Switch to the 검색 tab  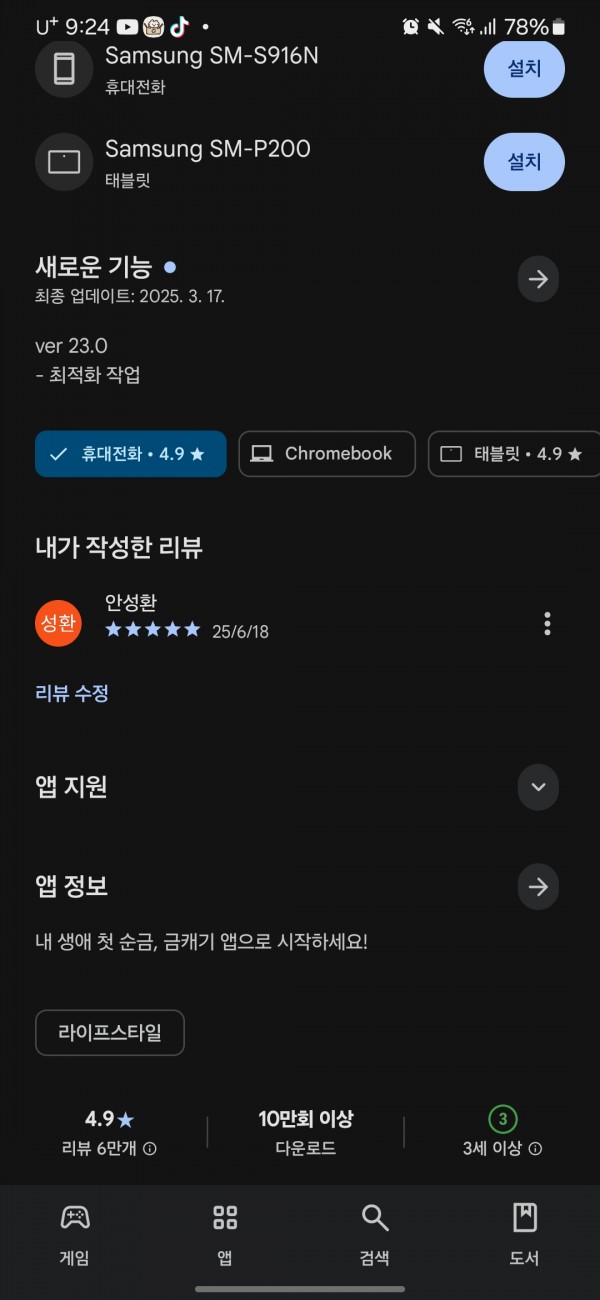pyautogui.click(x=375, y=1235)
